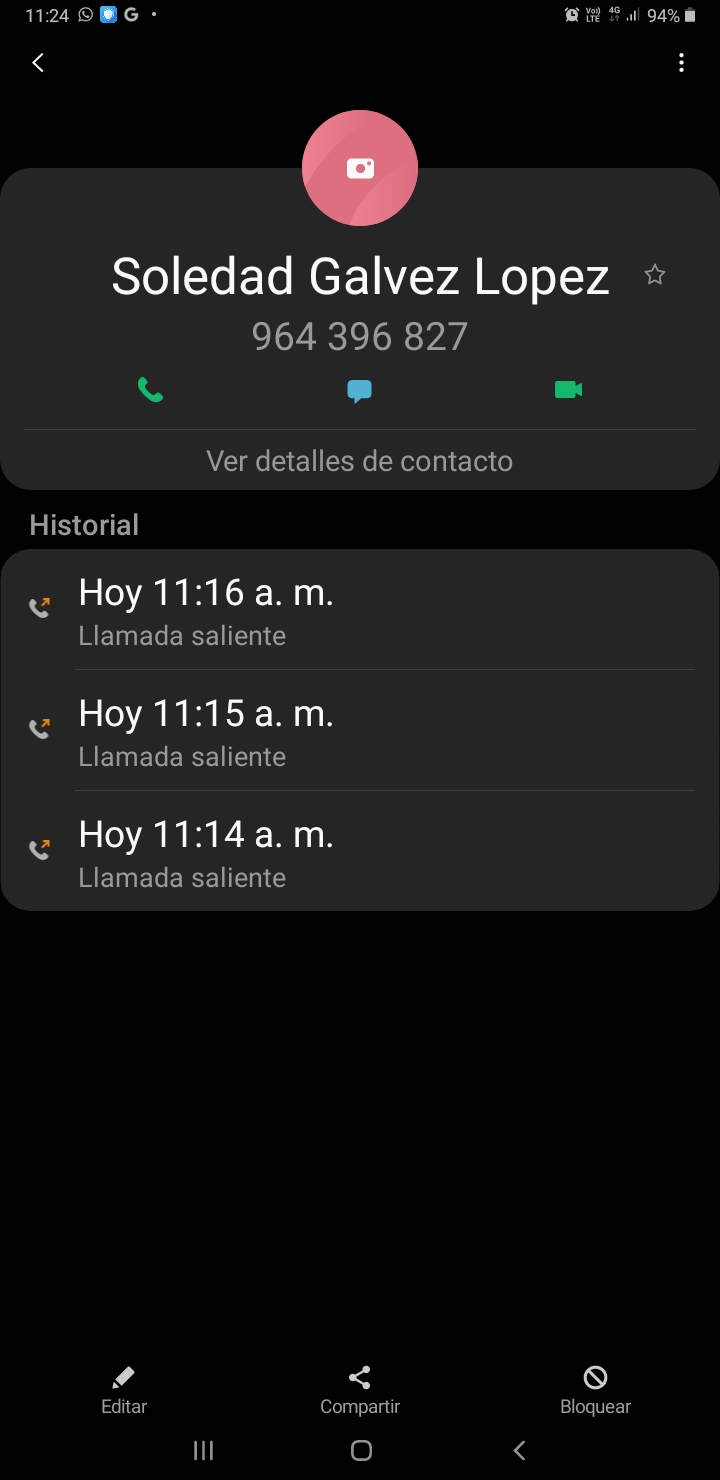
Task: Mark Soledad Galvez Lopez as favorite
Action: (x=655, y=275)
